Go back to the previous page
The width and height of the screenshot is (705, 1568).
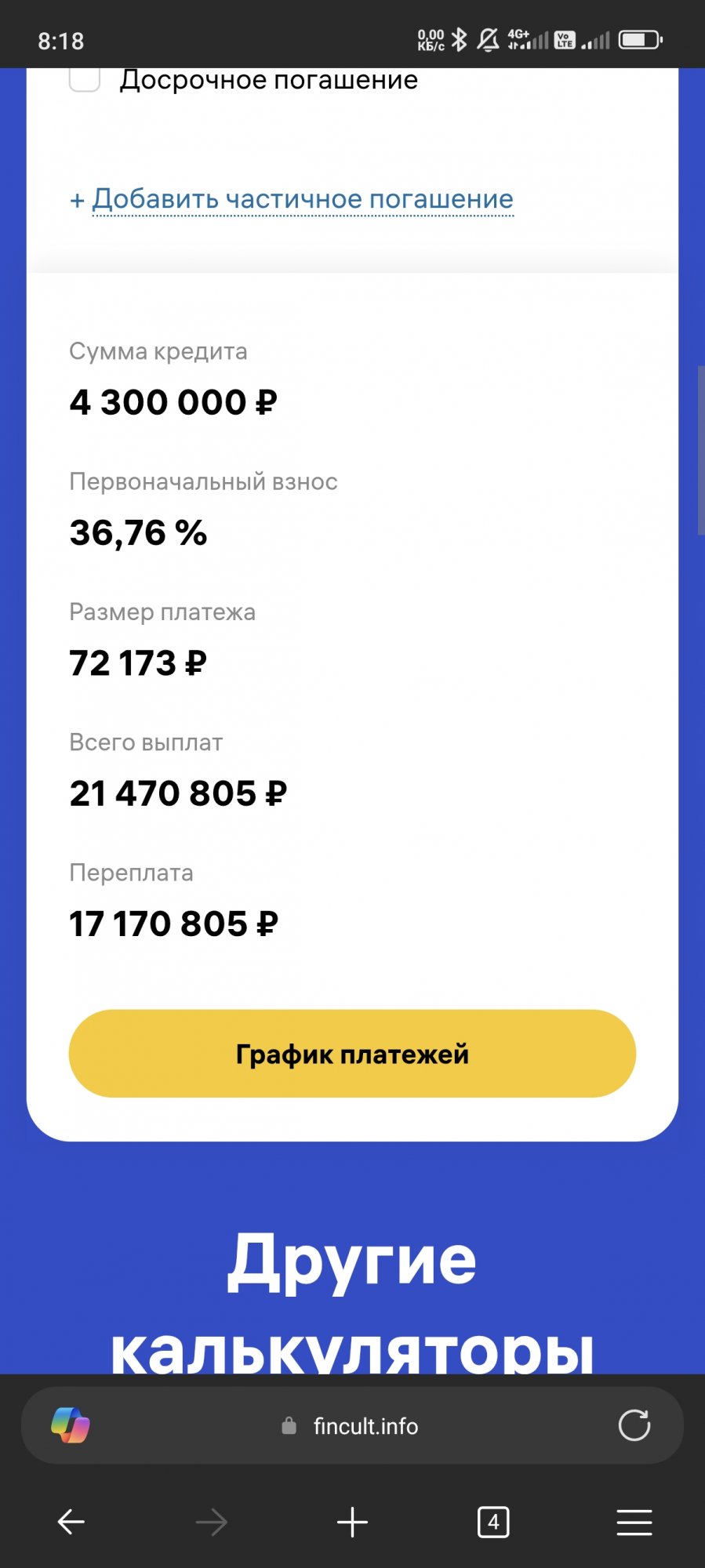pyautogui.click(x=71, y=1523)
